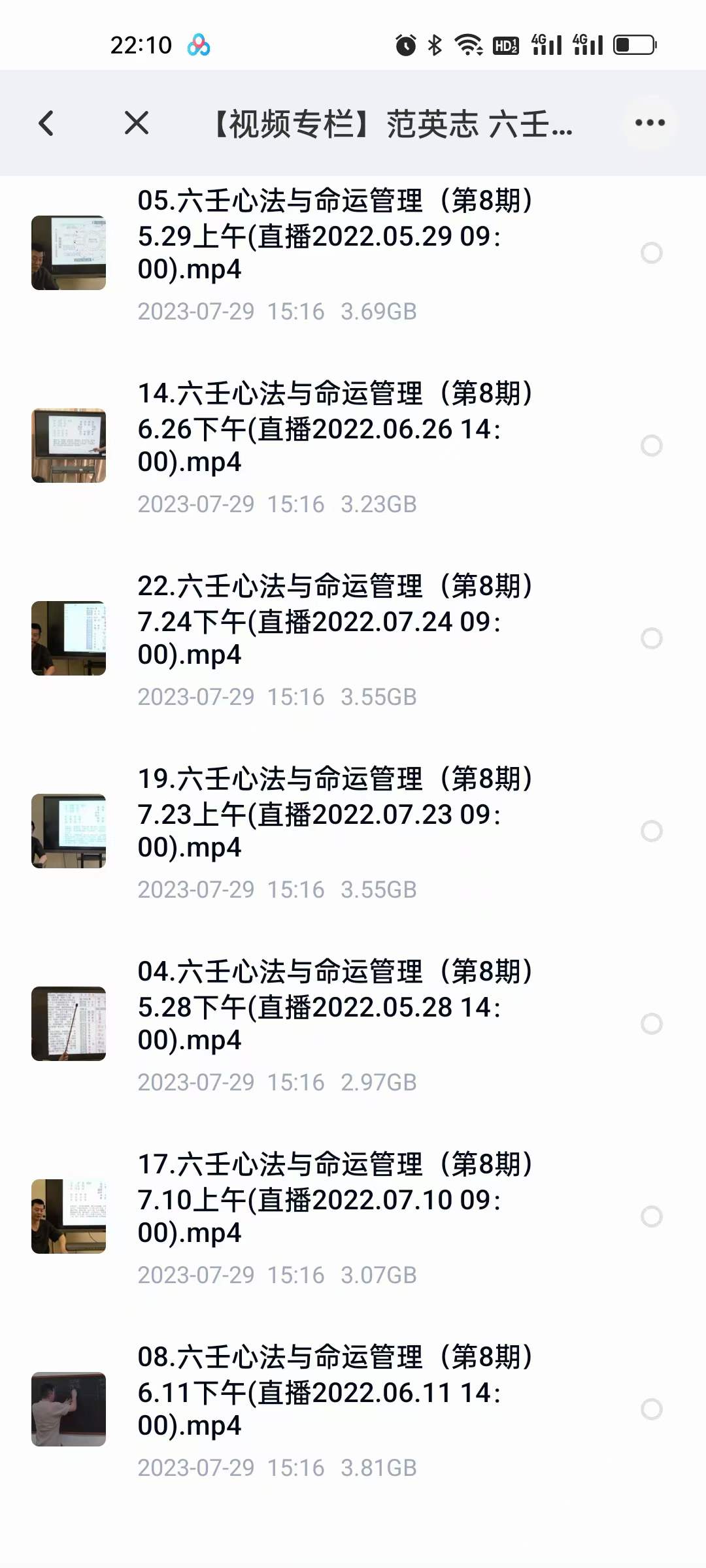Viewport: 706px width, 1568px height.
Task: Open video 19 六壬心法与命运管理 7.23上午
Action: (337, 814)
